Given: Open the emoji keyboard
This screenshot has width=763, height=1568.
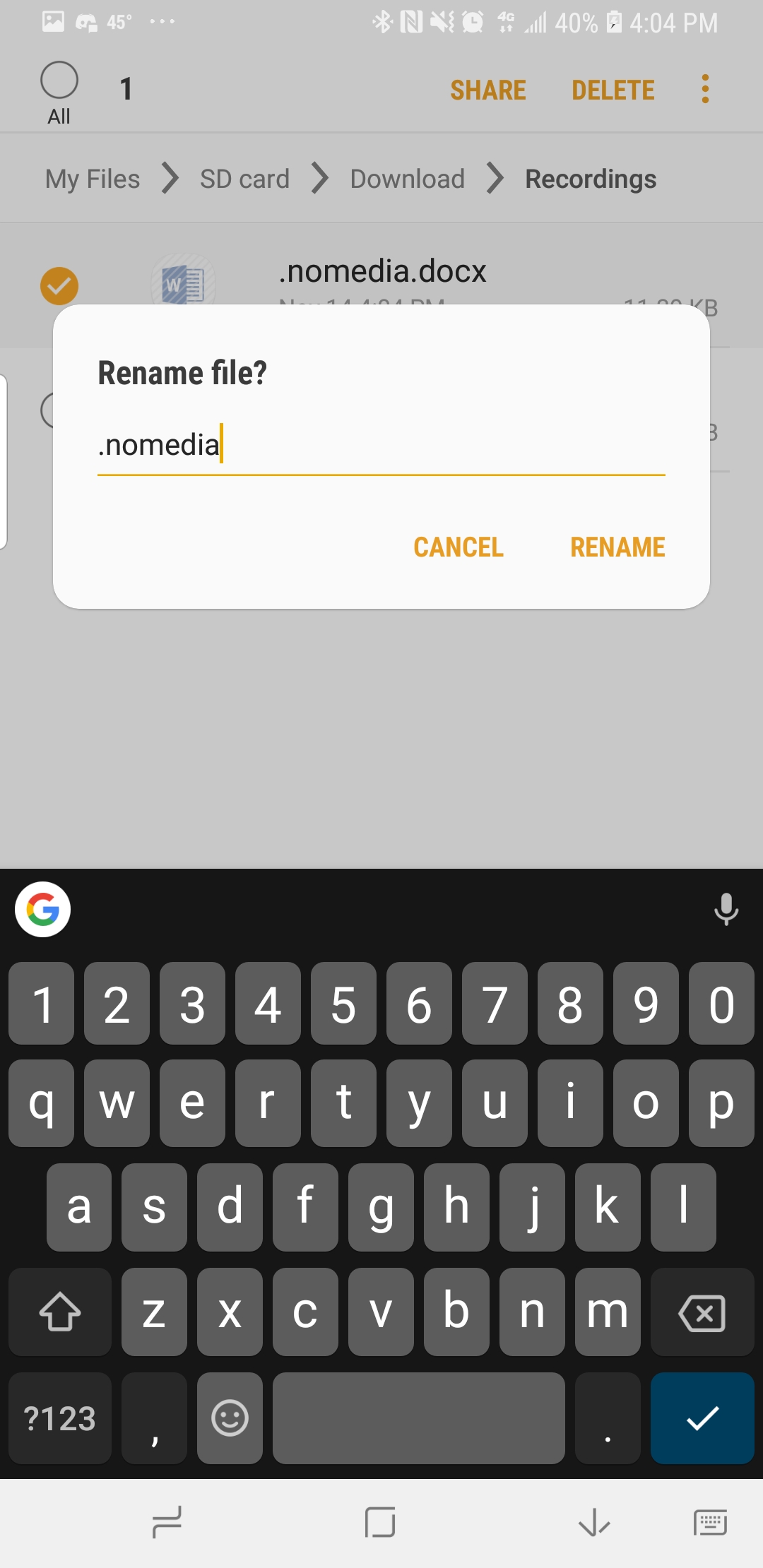Looking at the screenshot, I should click(x=230, y=1418).
